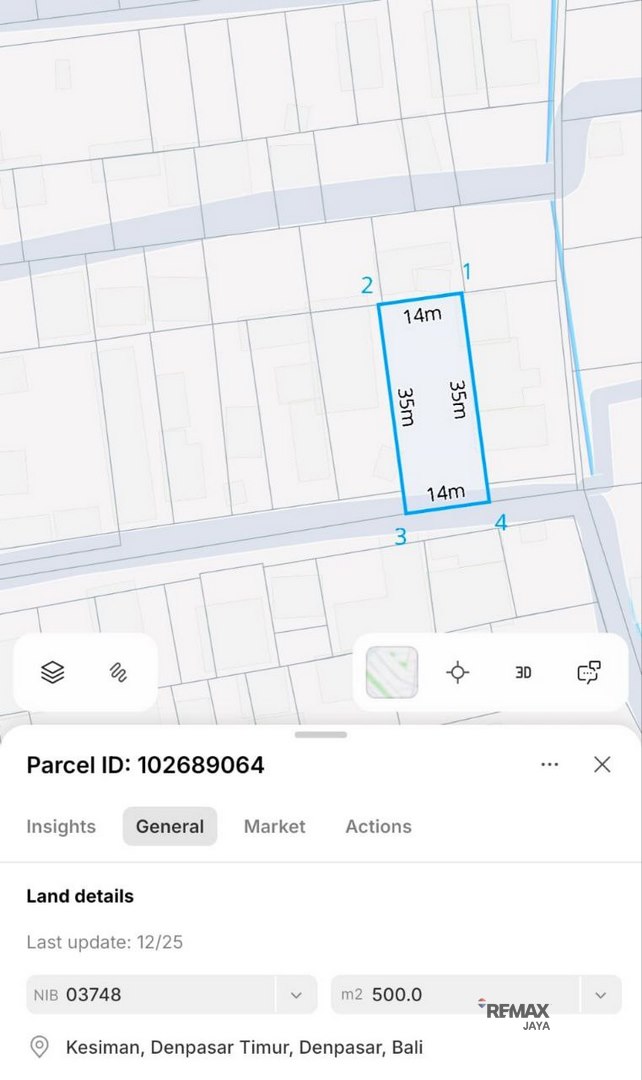This screenshot has width=642, height=1080.
Task: View the Market tab
Action: pos(275,827)
